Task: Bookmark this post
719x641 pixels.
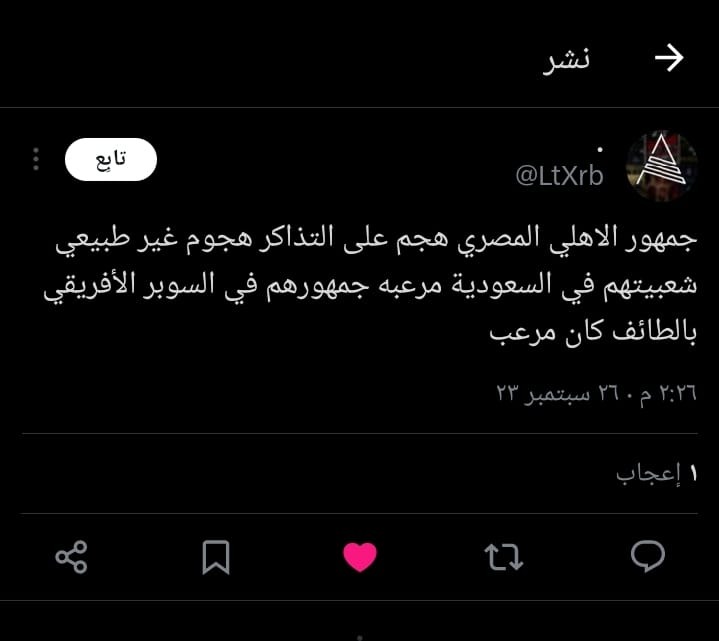Action: 216,556
